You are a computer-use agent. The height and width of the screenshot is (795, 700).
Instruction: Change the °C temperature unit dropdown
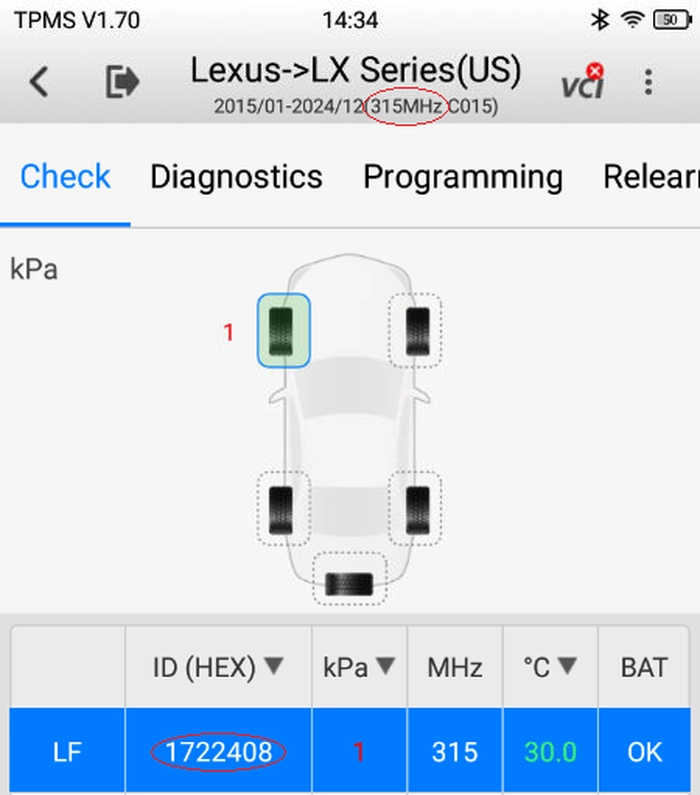tap(550, 667)
